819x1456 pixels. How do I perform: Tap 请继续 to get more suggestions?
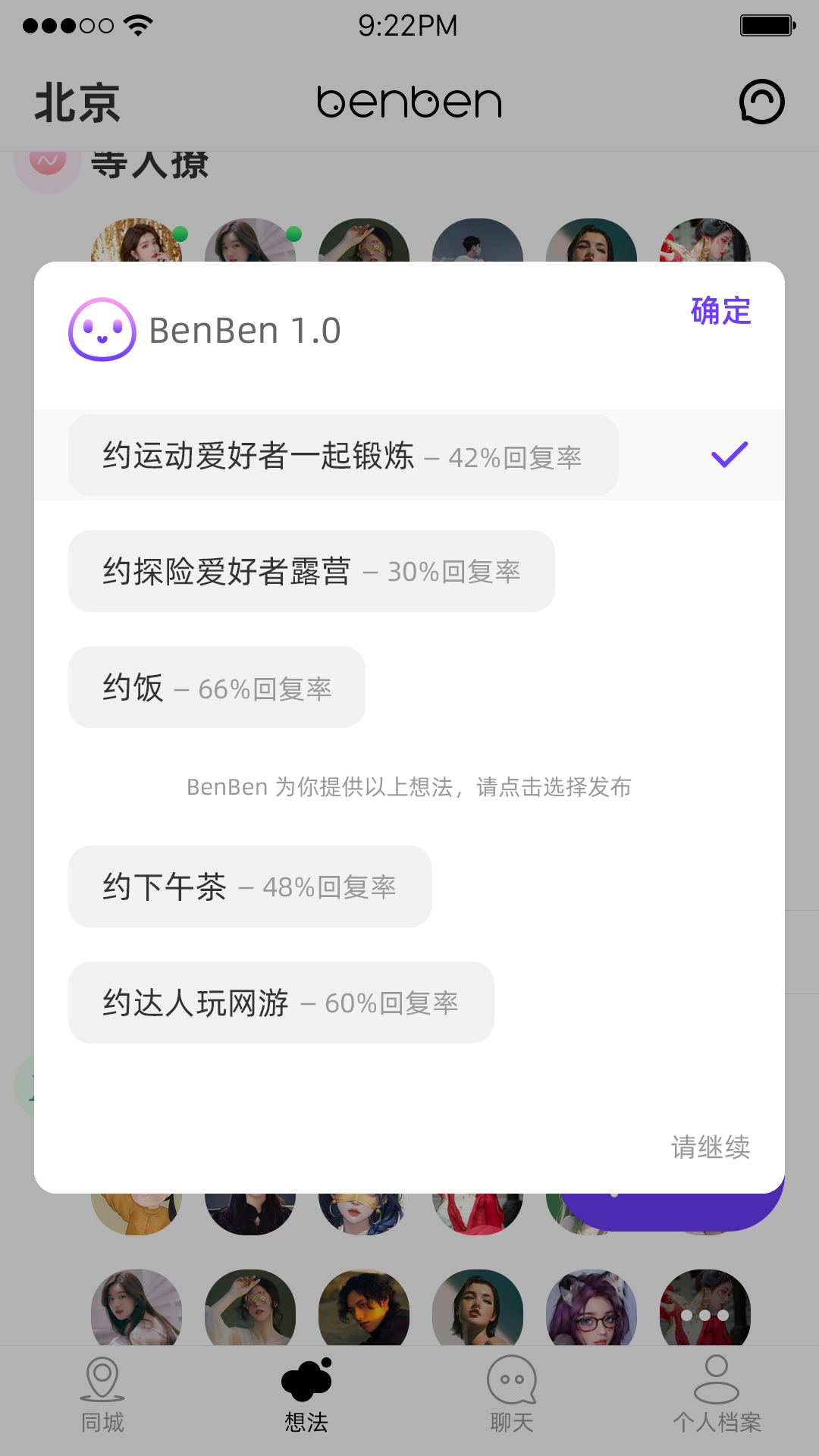coord(710,1148)
